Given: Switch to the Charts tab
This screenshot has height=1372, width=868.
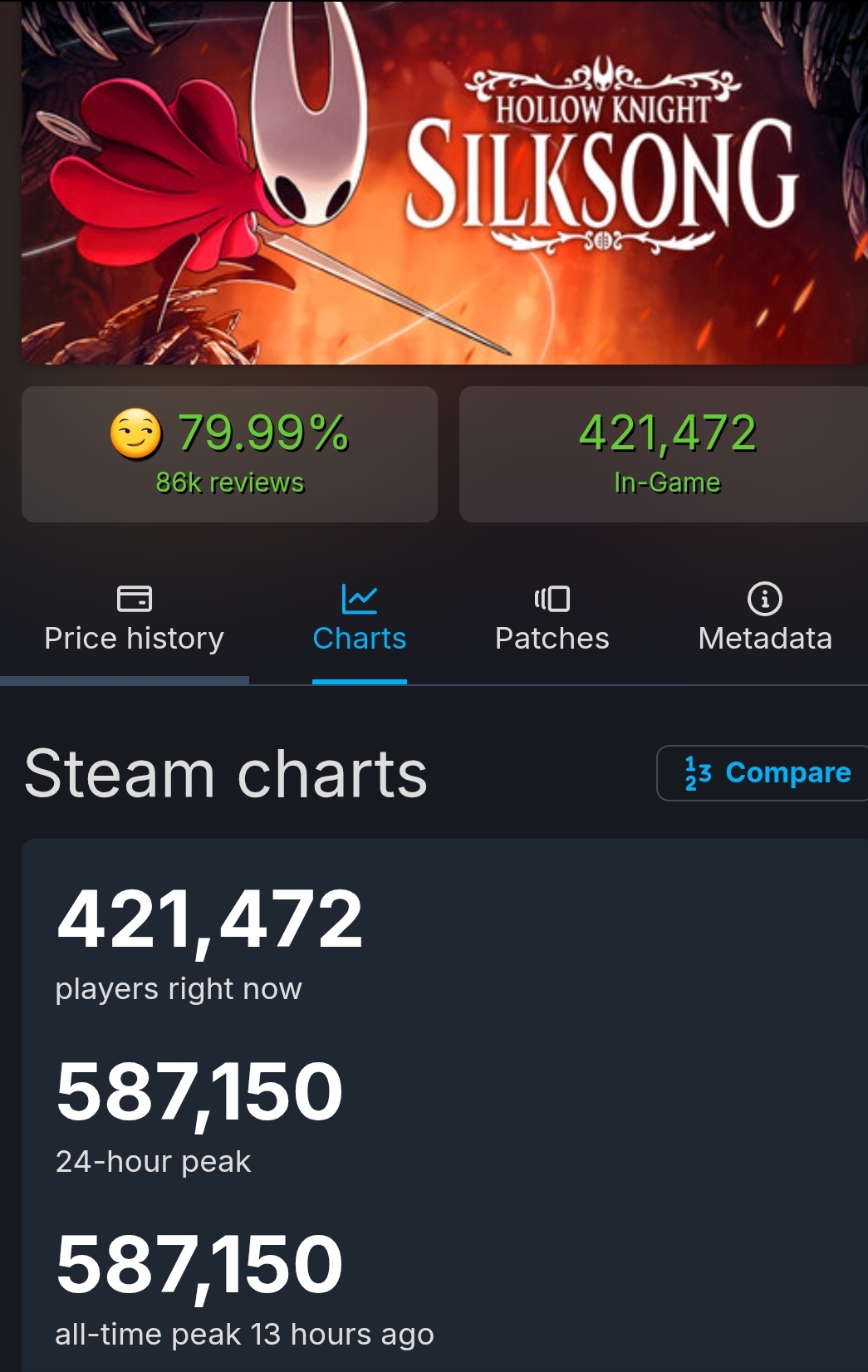Looking at the screenshot, I should pyautogui.click(x=359, y=620).
